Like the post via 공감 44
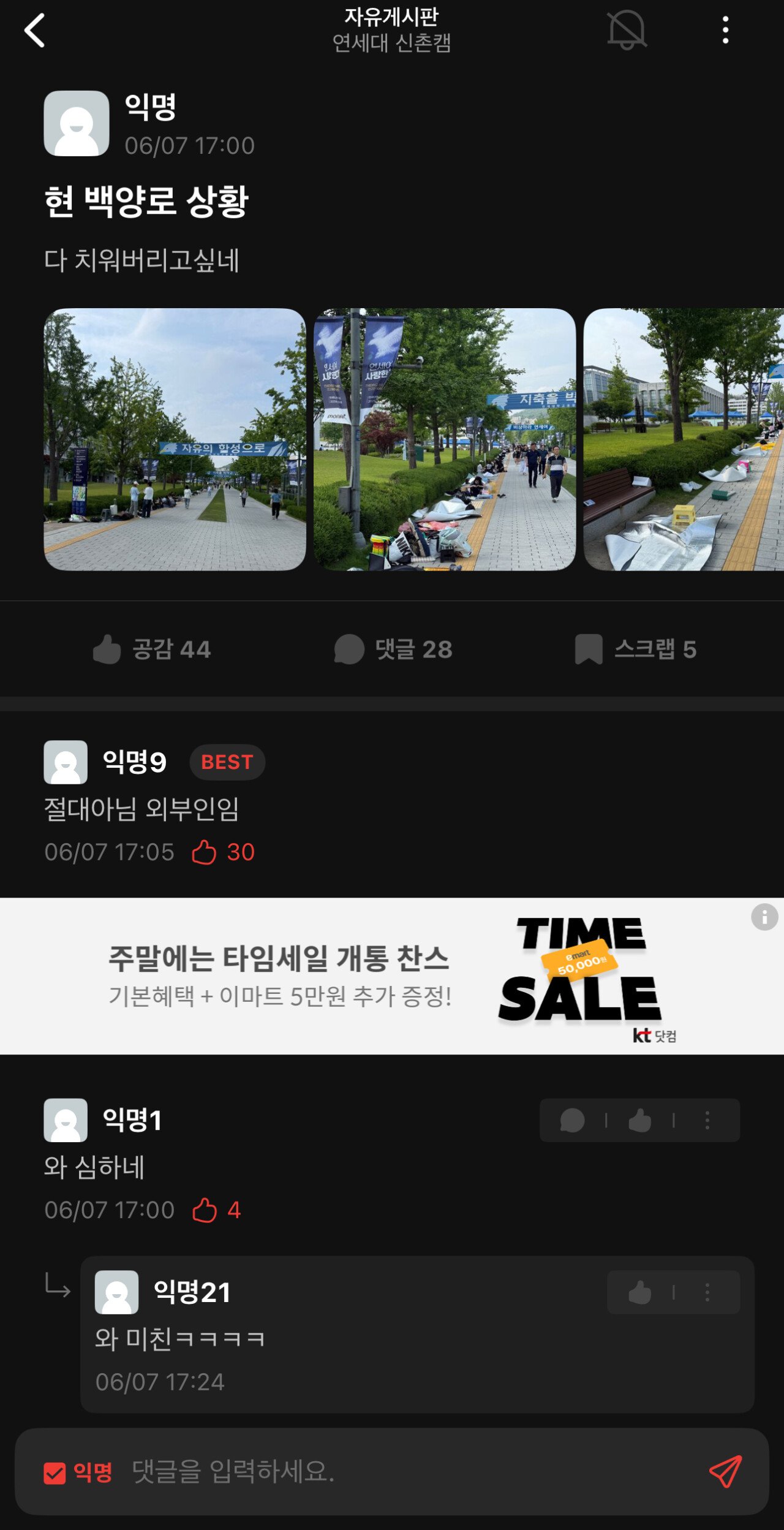The width and height of the screenshot is (784, 1530). (x=152, y=649)
